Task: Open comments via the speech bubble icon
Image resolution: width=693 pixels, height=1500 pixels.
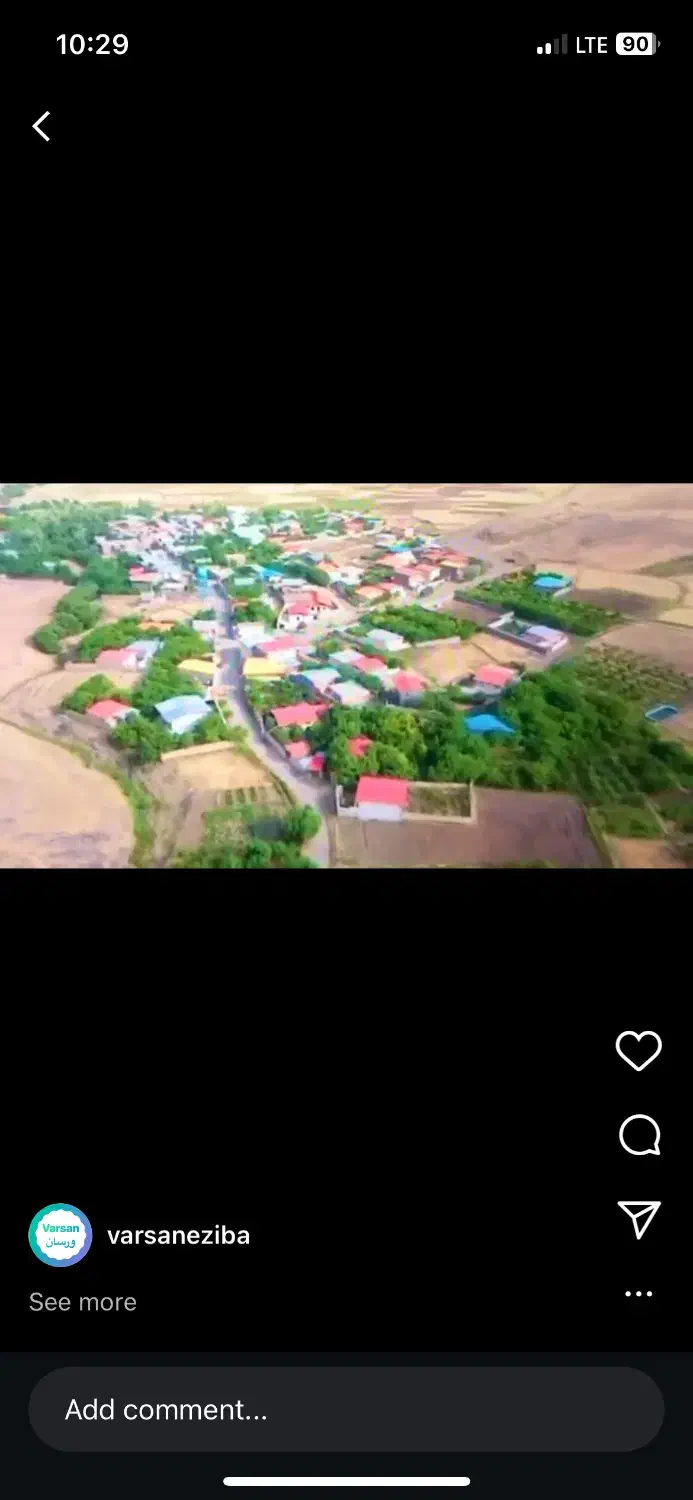Action: tap(639, 1136)
